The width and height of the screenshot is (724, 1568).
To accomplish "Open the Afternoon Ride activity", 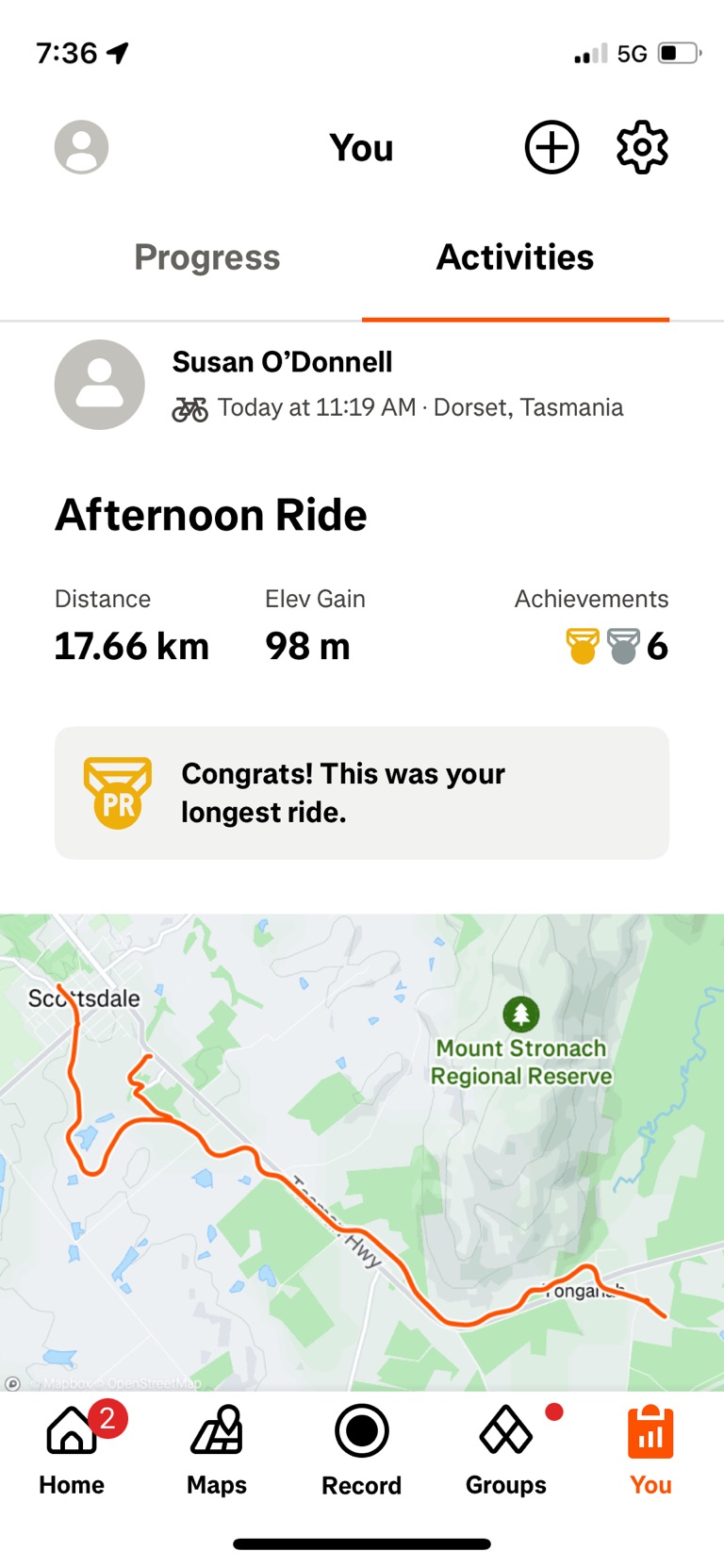I will click(x=211, y=515).
